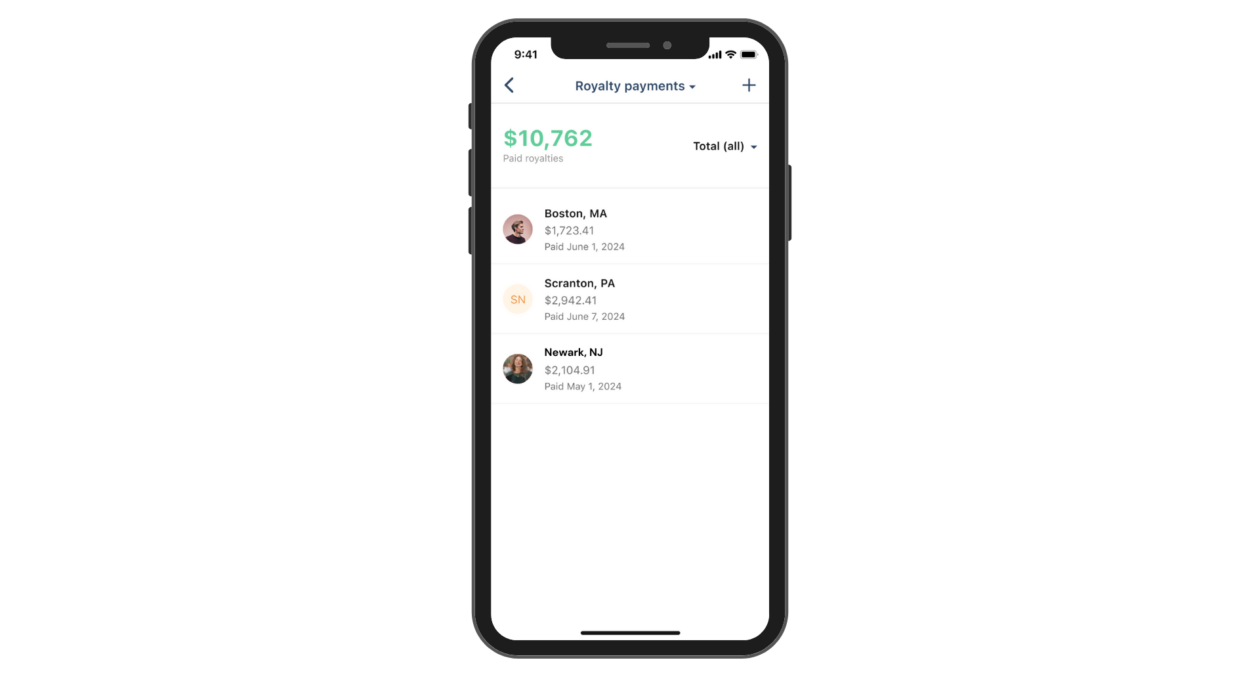Screen dimensions: 1260x677
Task: Expand the Total (all) filter
Action: (724, 146)
